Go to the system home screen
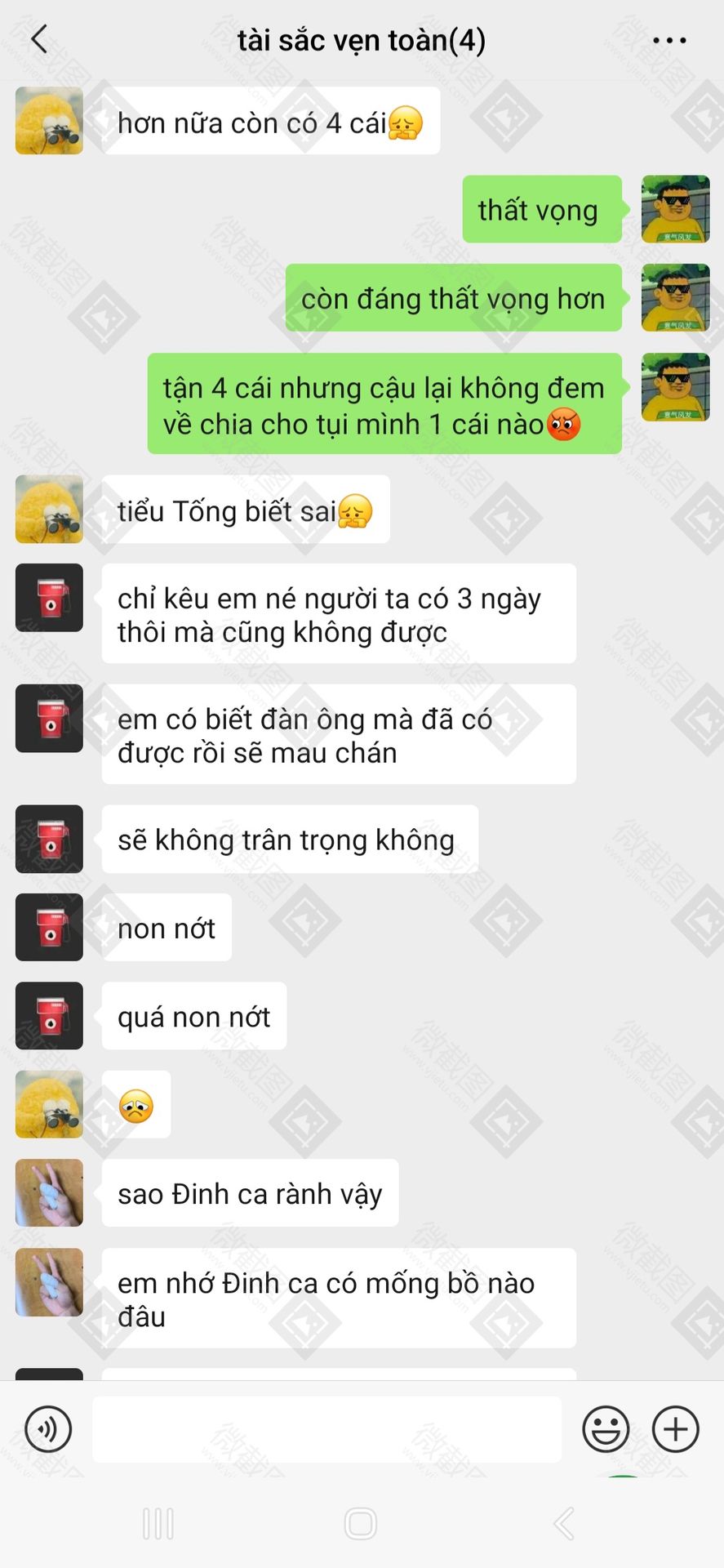This screenshot has height=1568, width=724. point(361,1524)
